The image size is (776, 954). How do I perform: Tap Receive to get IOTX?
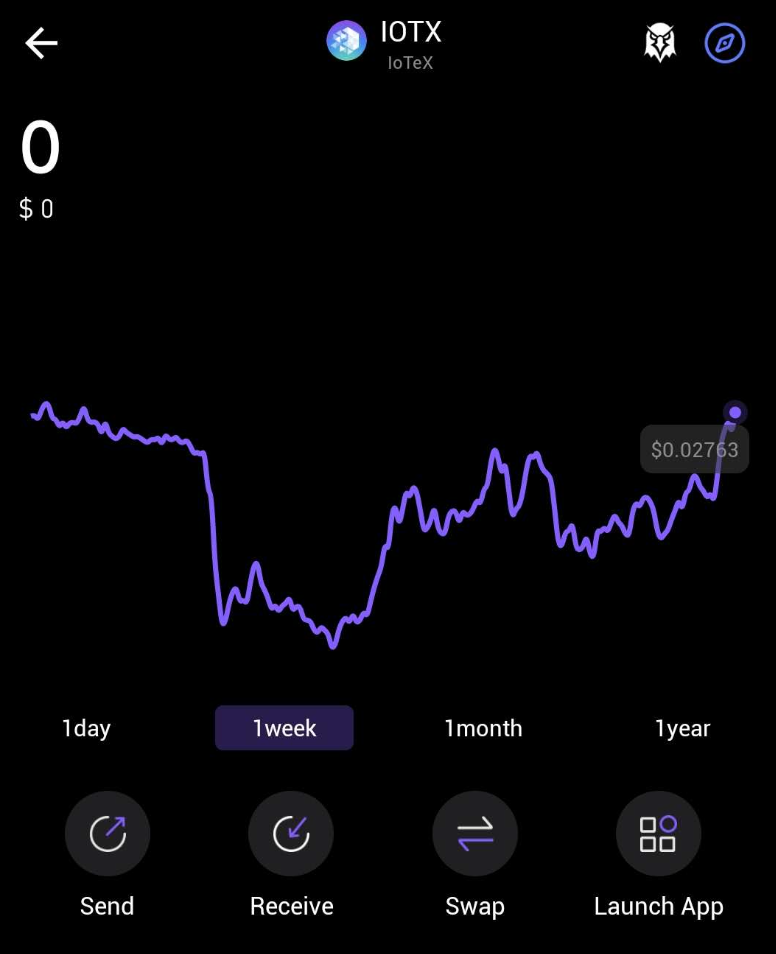click(291, 834)
